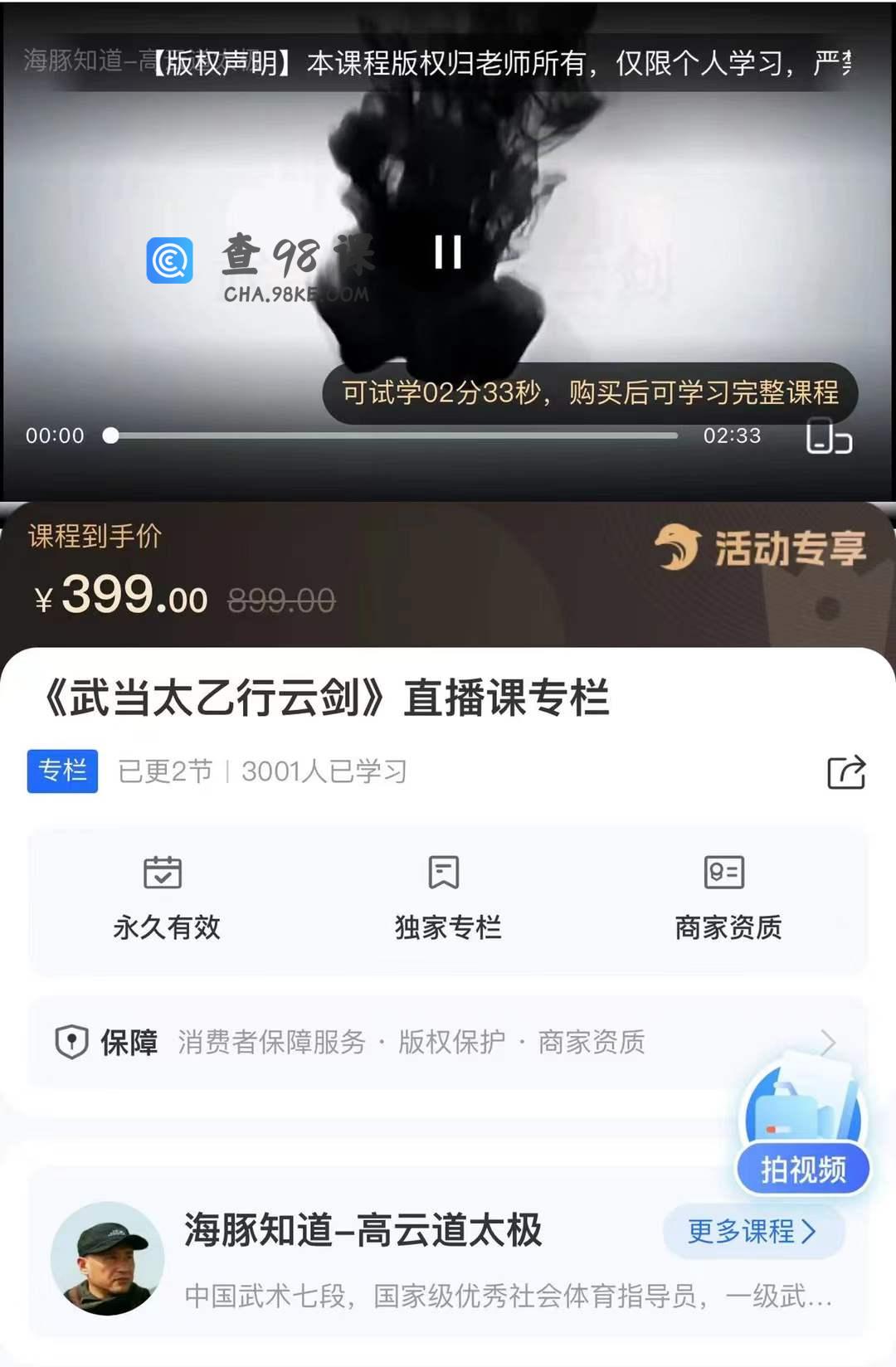This screenshot has height=1367, width=896.
Task: Seek on the video progress bar
Action: click(394, 435)
